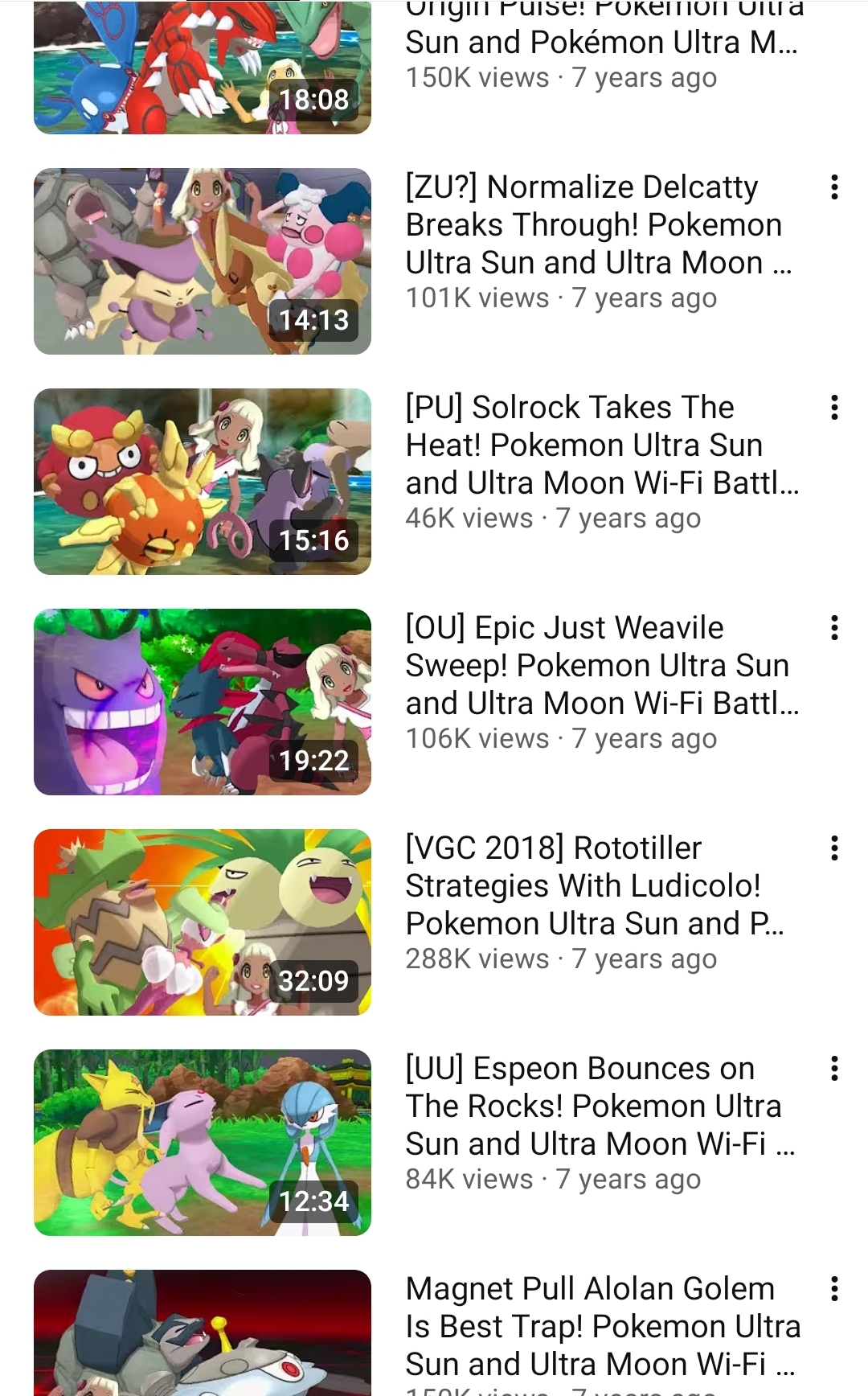Open the options menu for Espeon video
Viewport: 868px width, 1396px height.
(x=835, y=1069)
